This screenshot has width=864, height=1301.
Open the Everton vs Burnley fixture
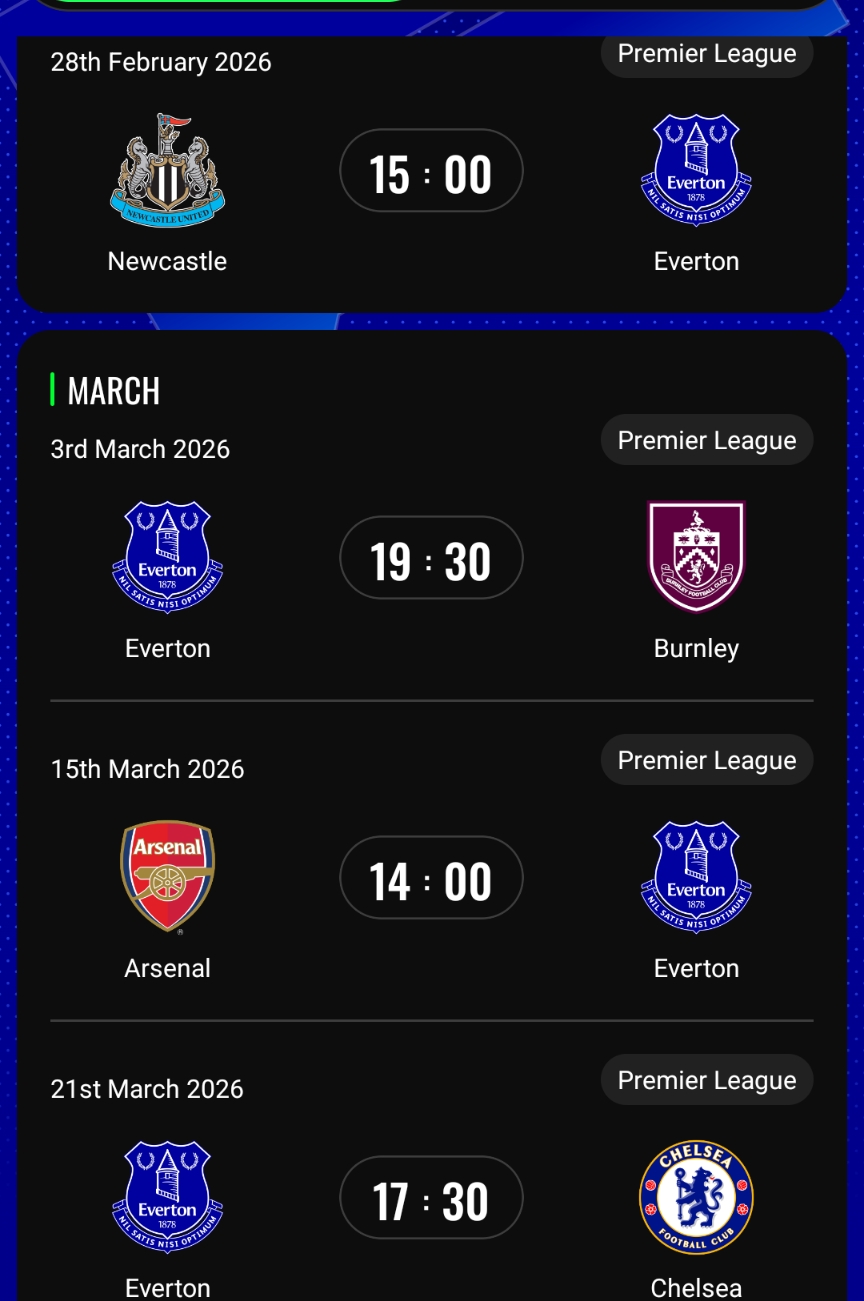point(431,558)
